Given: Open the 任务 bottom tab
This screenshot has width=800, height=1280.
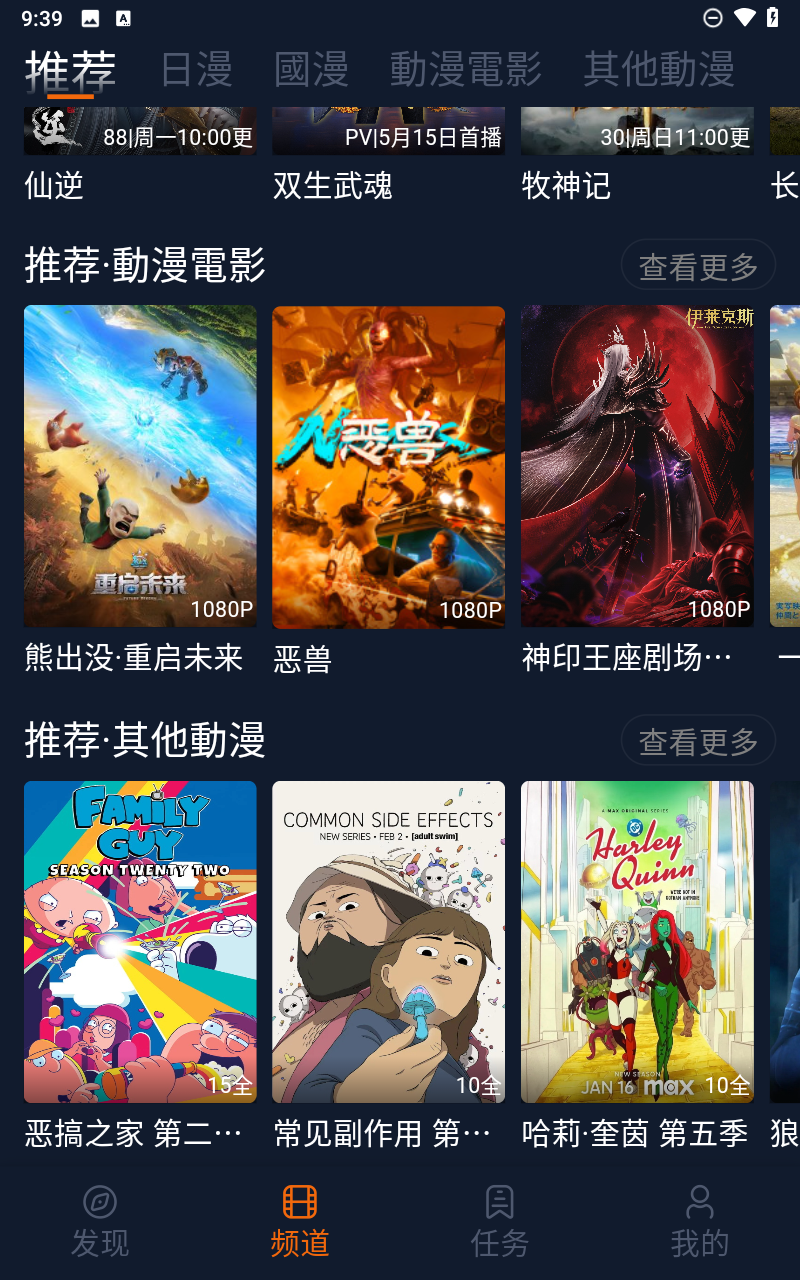Looking at the screenshot, I should (x=500, y=1220).
